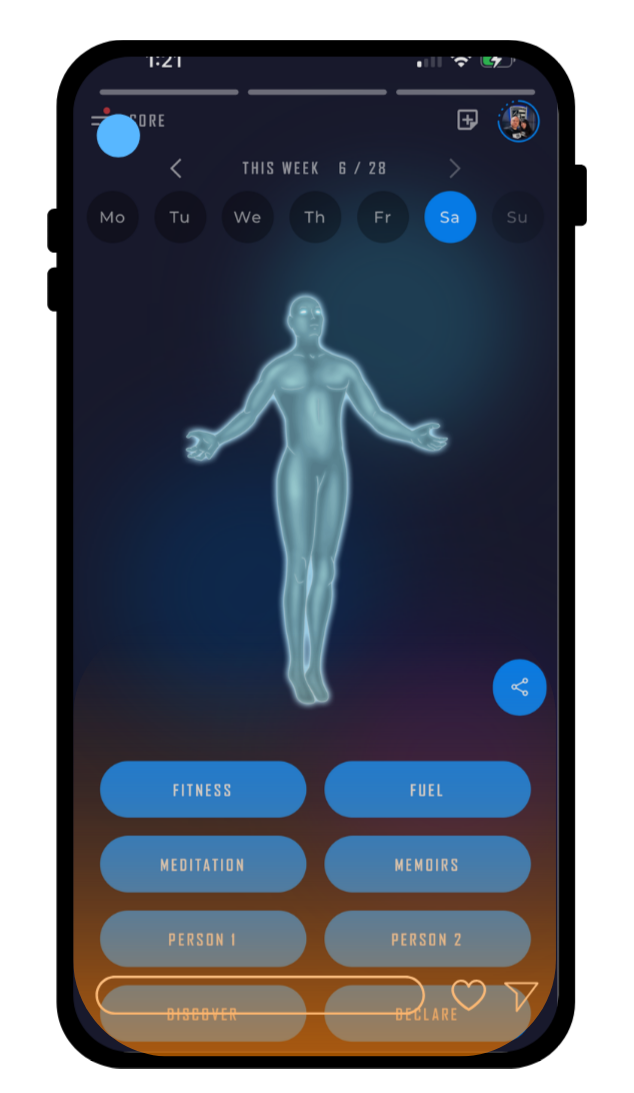The width and height of the screenshot is (634, 1093).
Task: Share this story via the send icon
Action: point(521,995)
